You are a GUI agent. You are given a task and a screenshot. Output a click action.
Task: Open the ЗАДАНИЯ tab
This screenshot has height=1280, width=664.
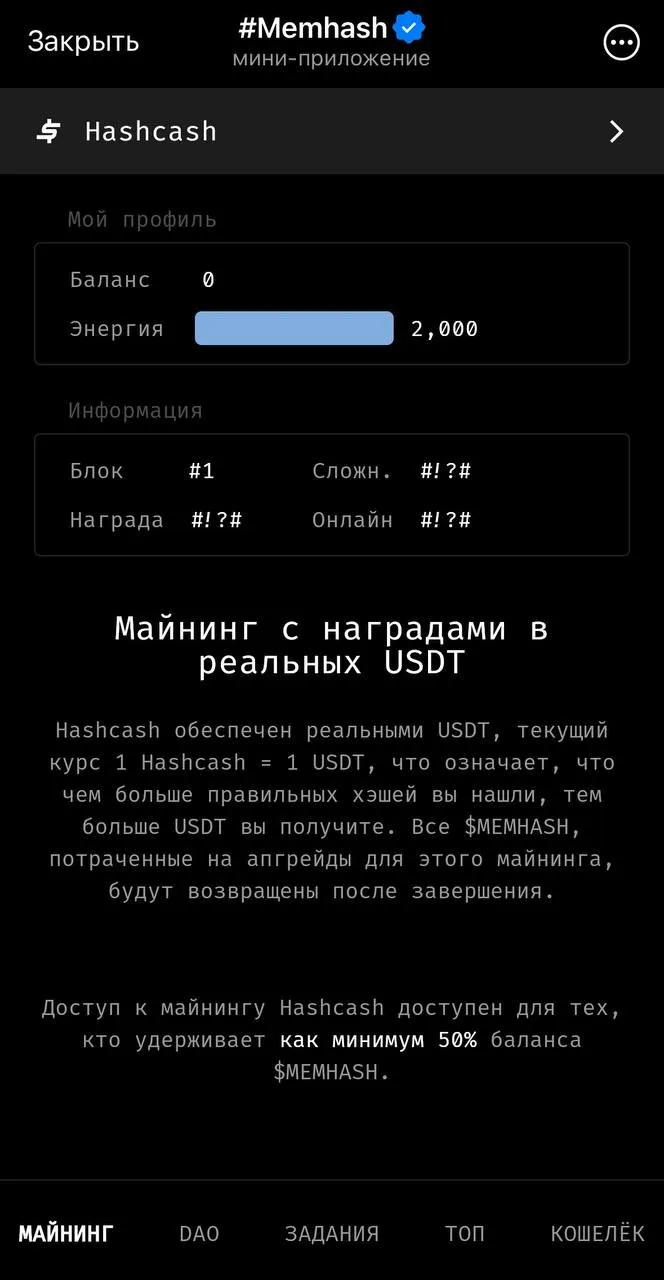(332, 1233)
